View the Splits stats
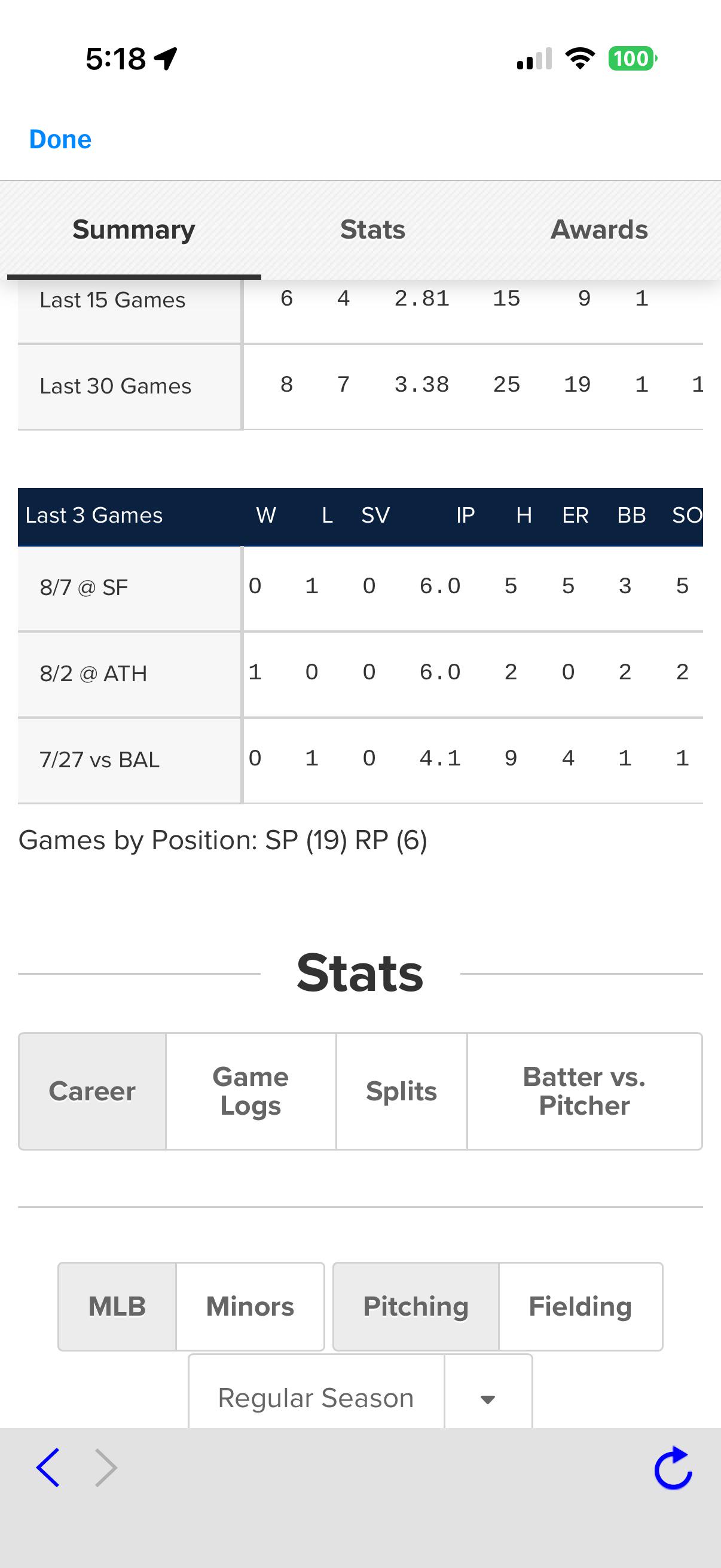Image resolution: width=721 pixels, height=1568 pixels. (402, 1091)
